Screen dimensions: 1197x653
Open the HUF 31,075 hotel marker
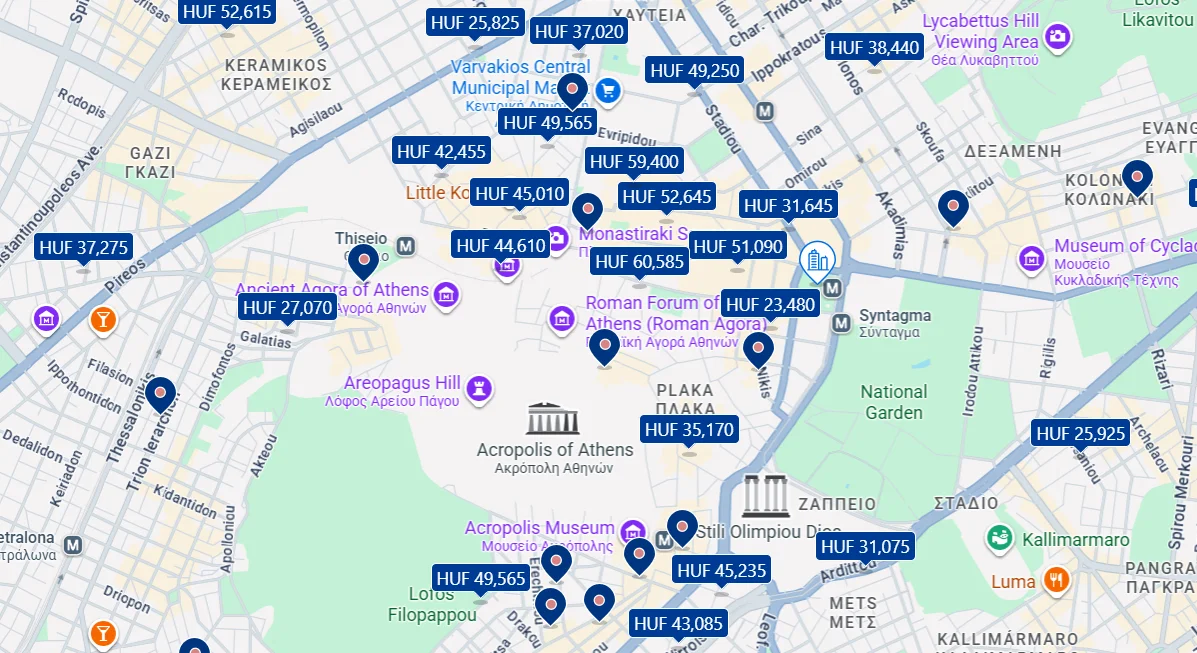pos(865,547)
